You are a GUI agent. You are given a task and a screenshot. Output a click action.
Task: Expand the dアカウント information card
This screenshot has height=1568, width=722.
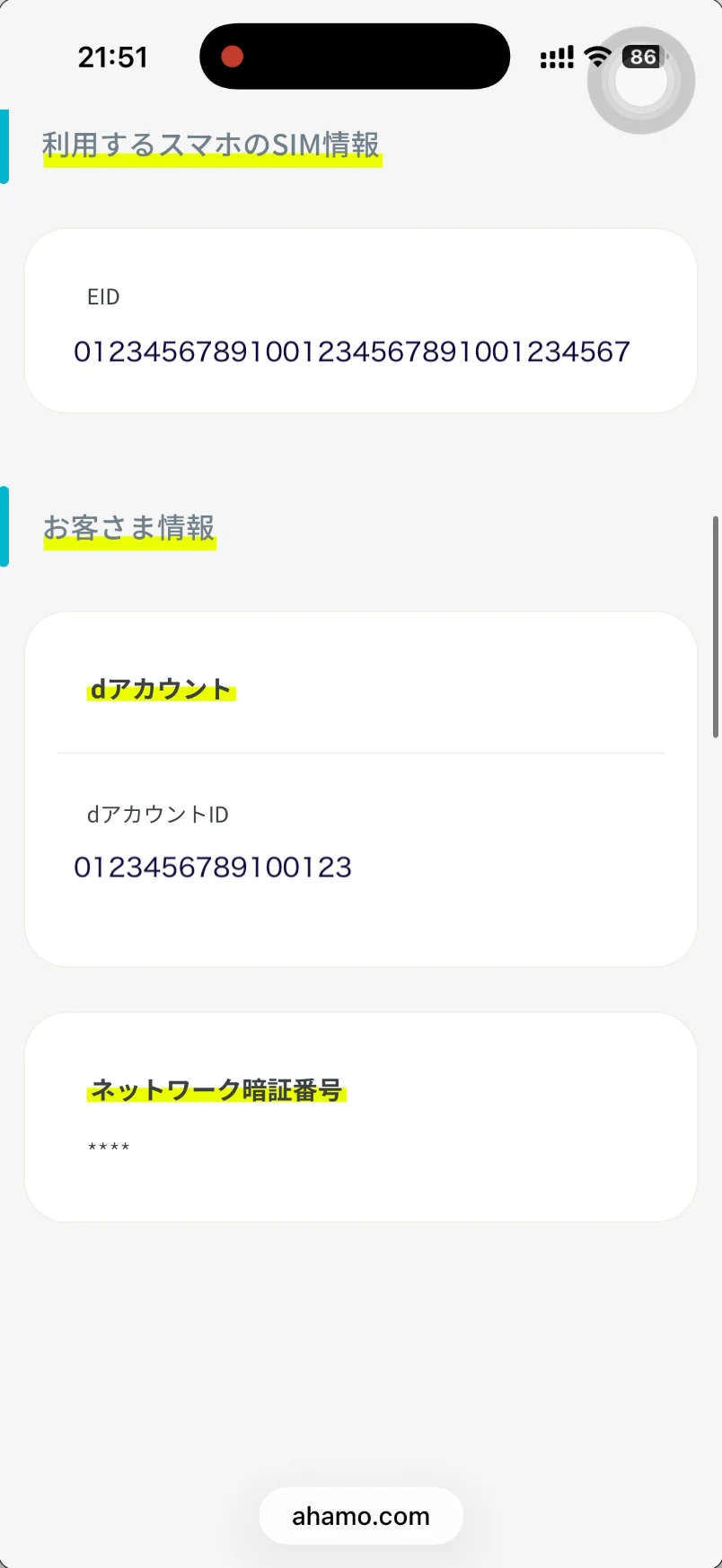tap(361, 788)
